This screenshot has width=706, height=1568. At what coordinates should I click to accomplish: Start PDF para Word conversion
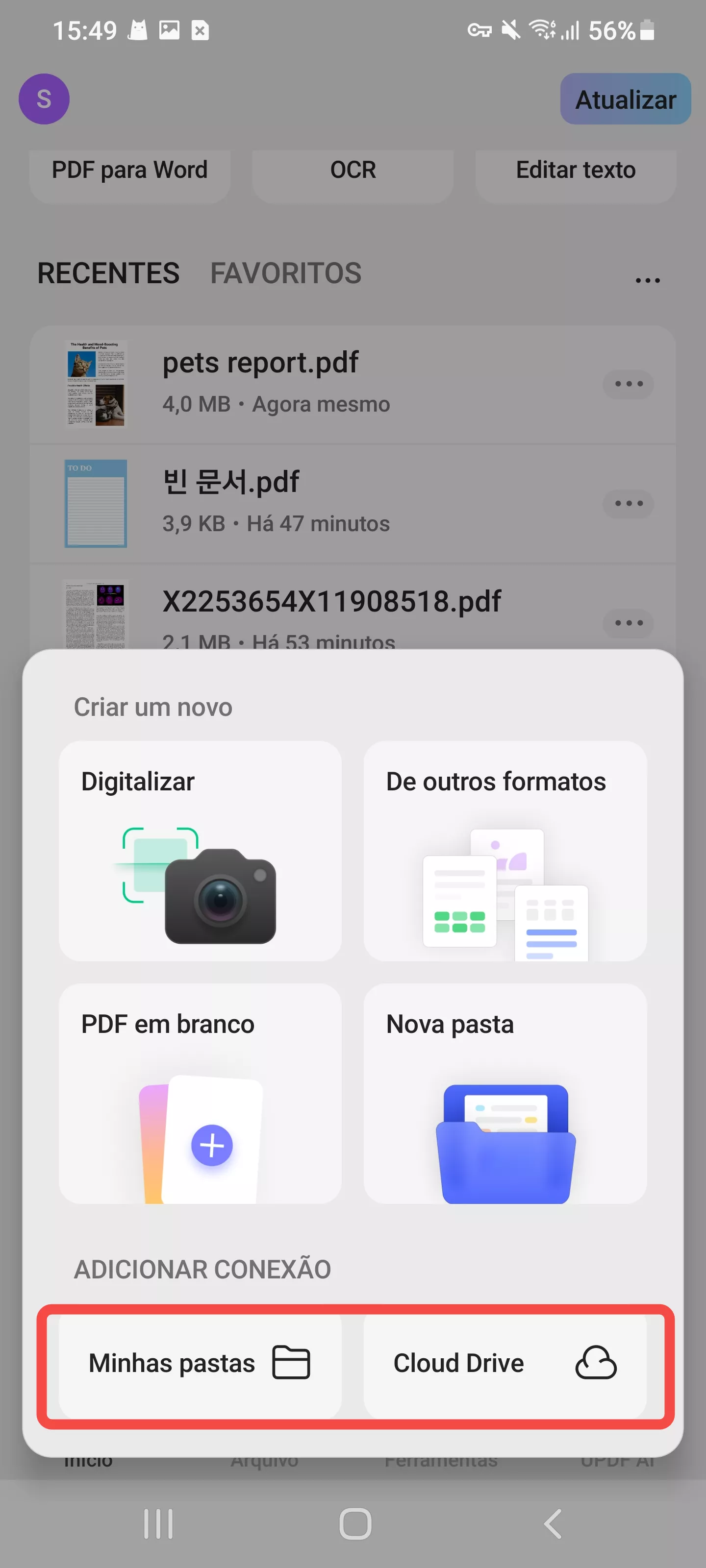tap(129, 170)
